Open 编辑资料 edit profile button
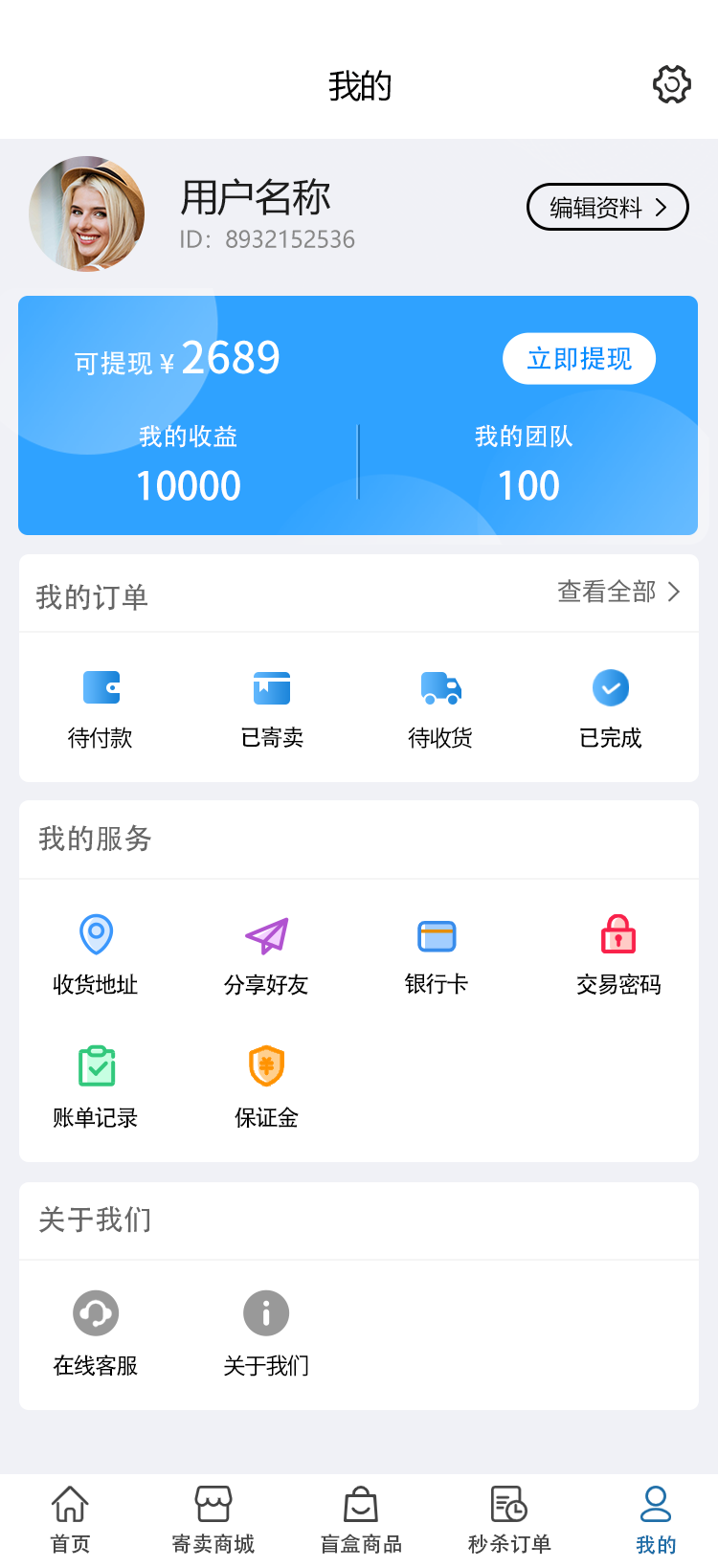 coord(607,207)
